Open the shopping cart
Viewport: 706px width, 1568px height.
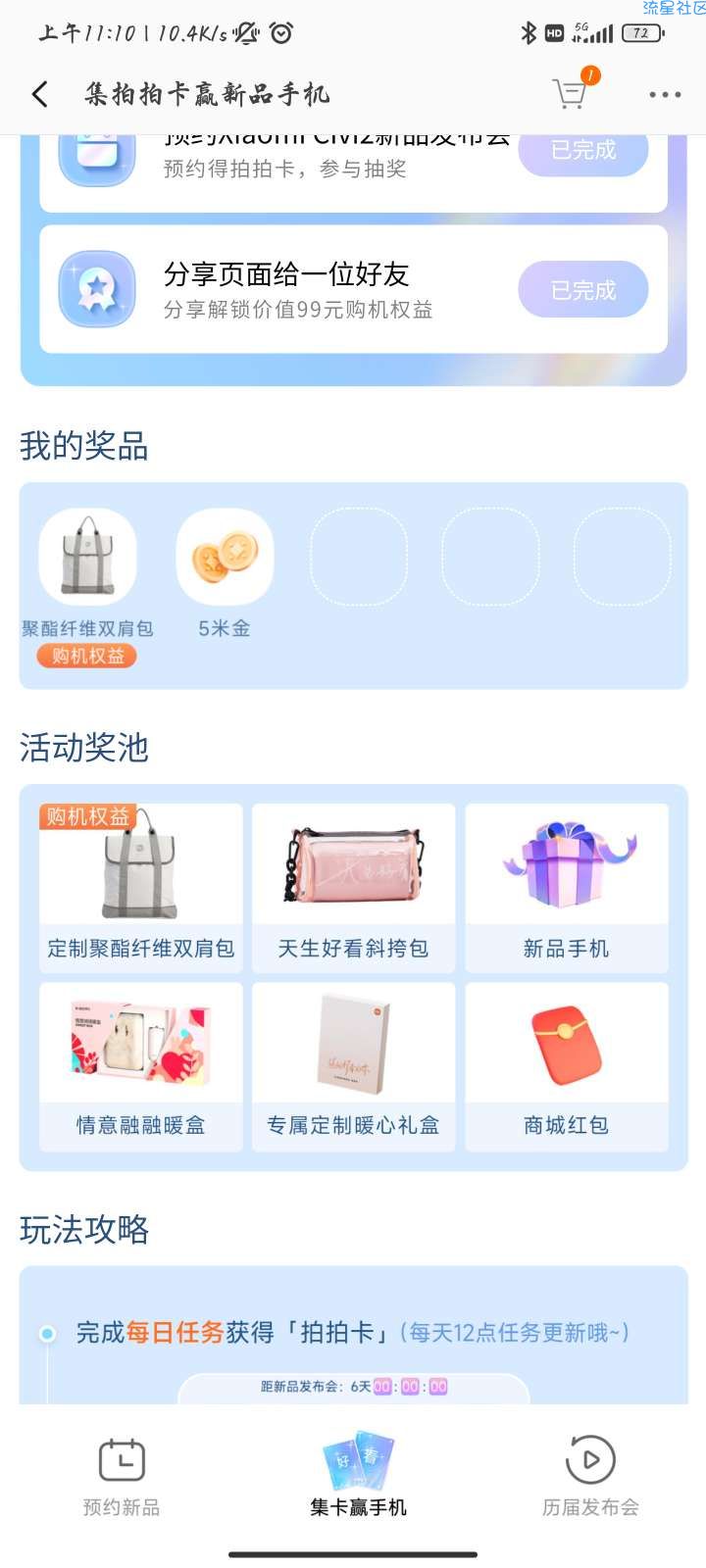click(x=570, y=93)
